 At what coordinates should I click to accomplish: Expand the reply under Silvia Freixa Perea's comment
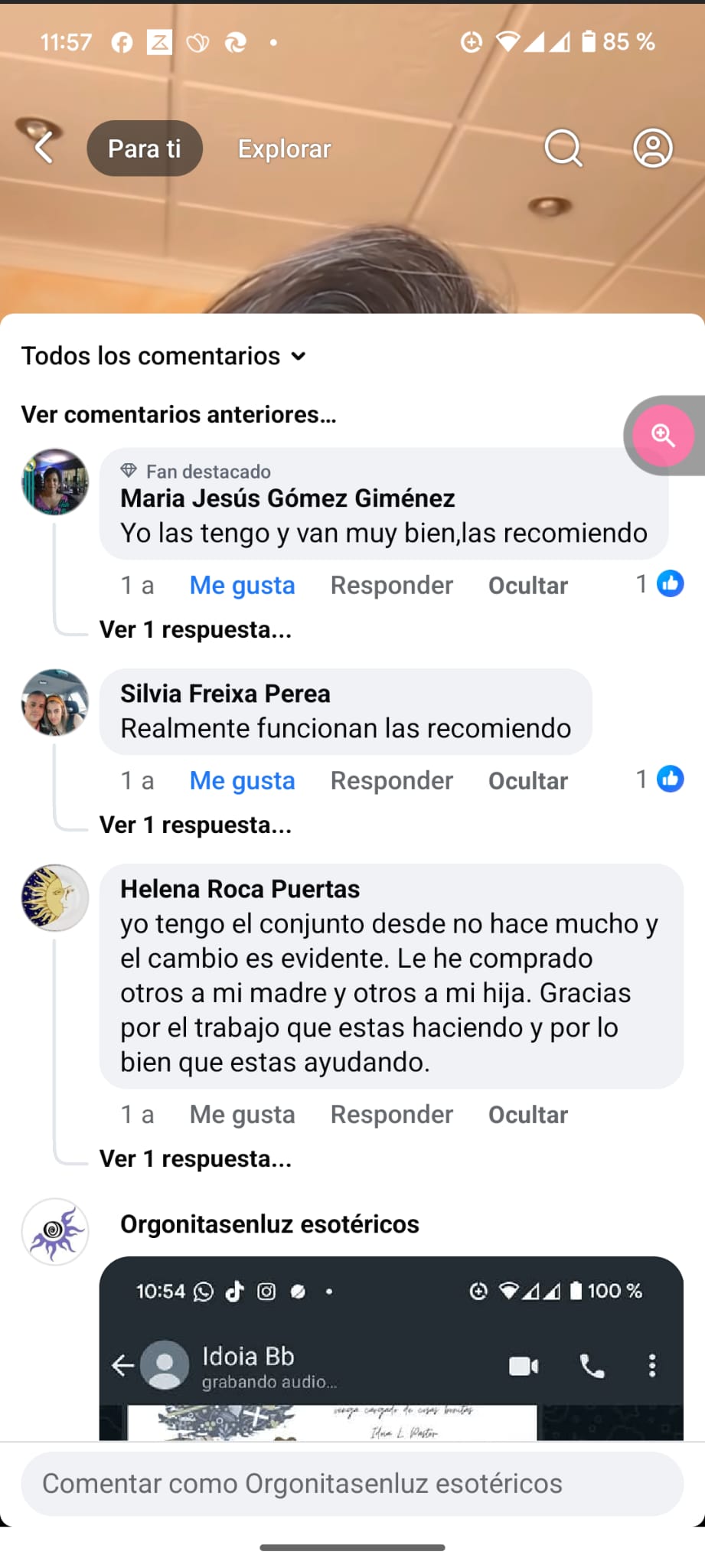(195, 825)
